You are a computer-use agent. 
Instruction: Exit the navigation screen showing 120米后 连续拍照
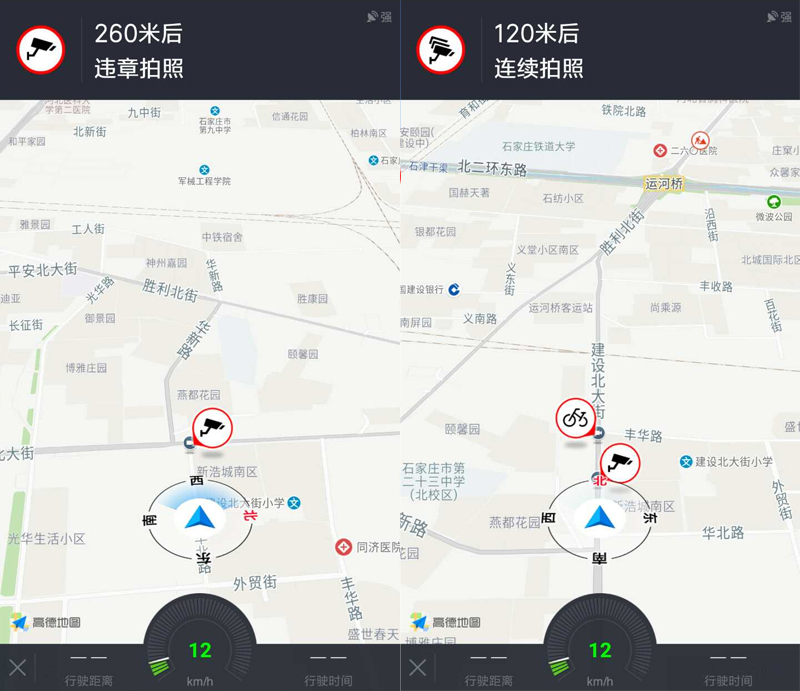tap(417, 667)
